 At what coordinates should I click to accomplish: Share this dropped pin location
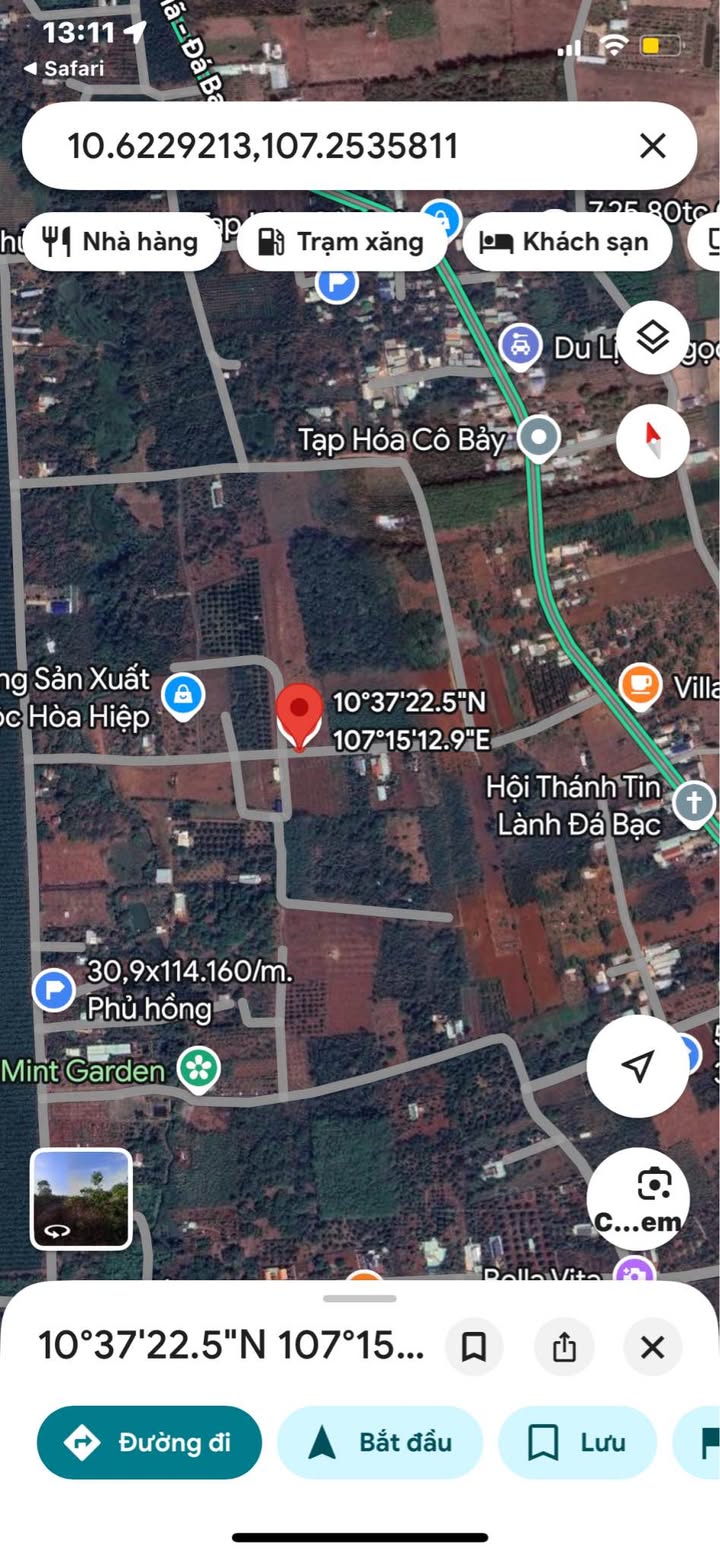click(564, 1347)
